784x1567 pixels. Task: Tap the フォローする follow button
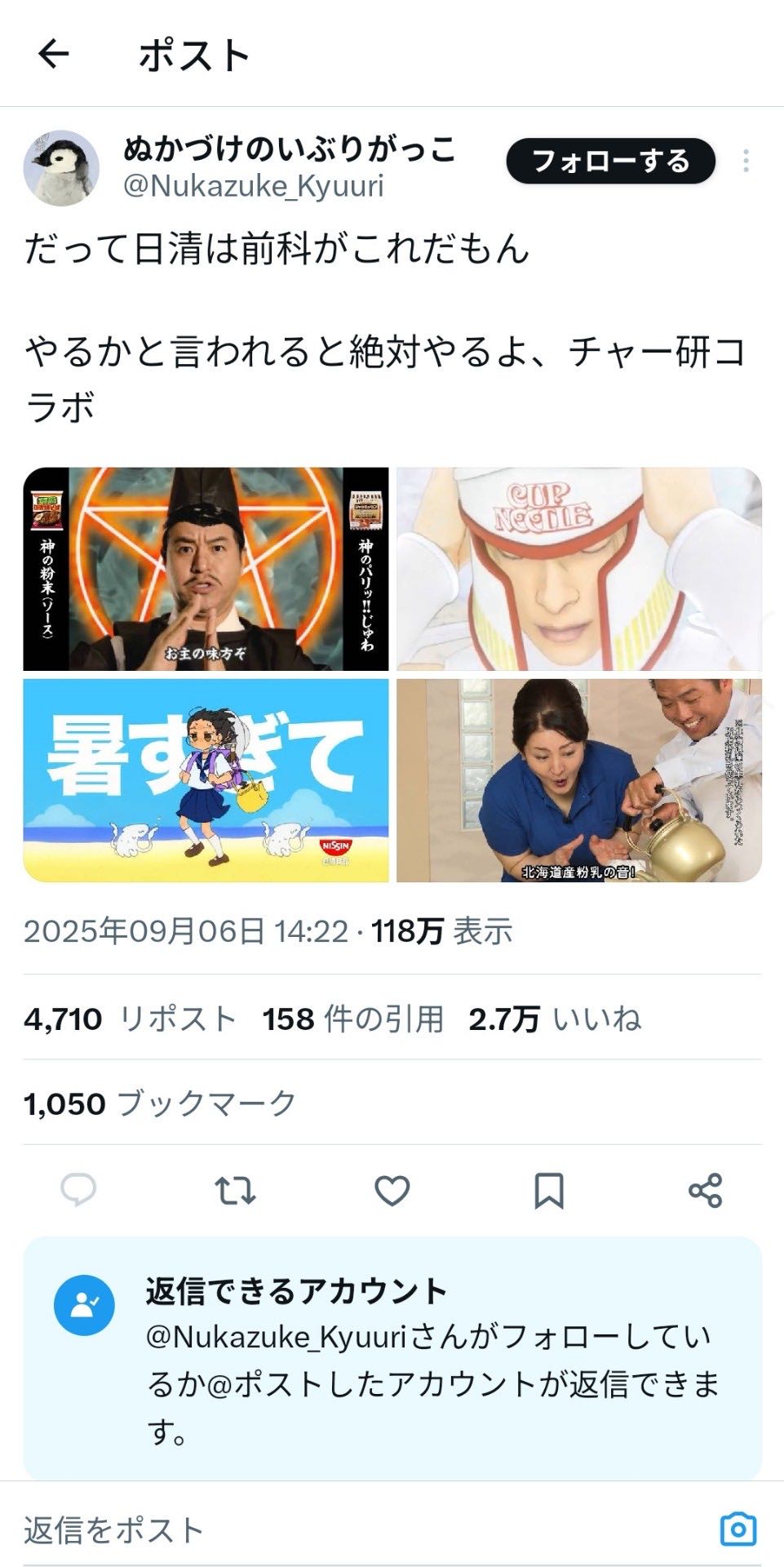pos(610,162)
